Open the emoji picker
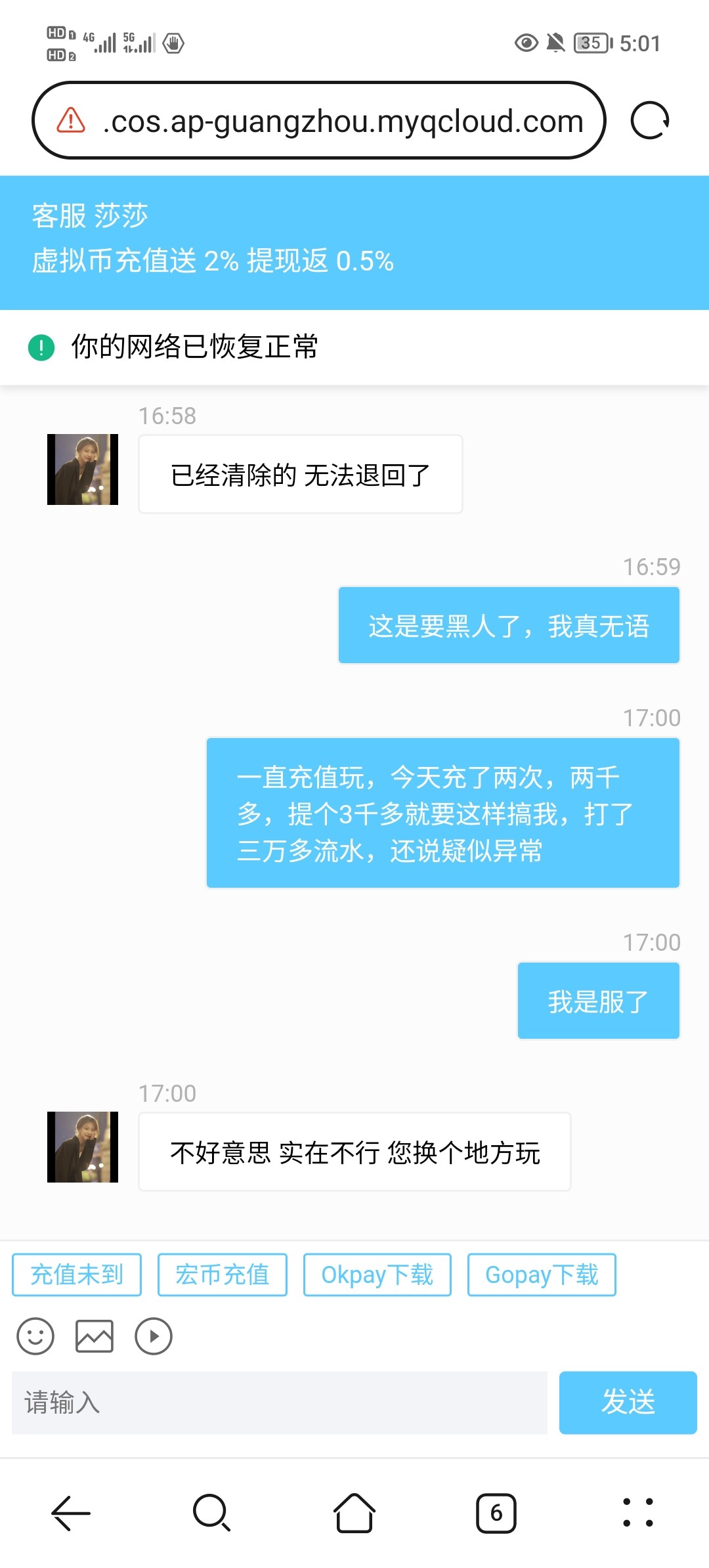Viewport: 709px width, 1568px height. (x=35, y=1336)
